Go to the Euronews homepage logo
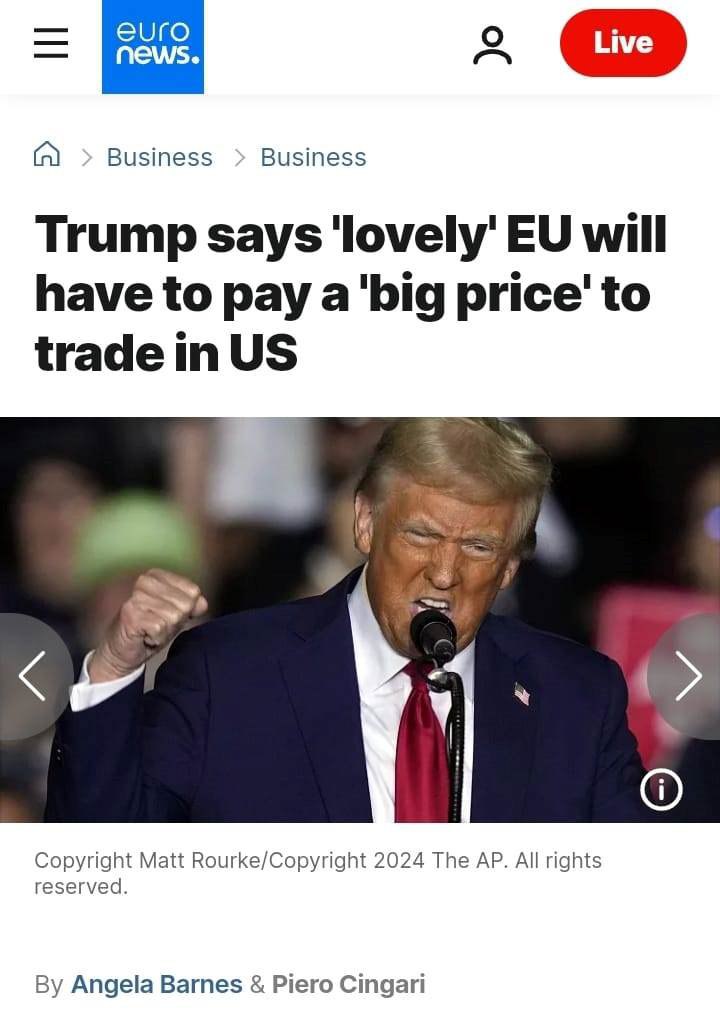This screenshot has height=1014, width=720. coord(153,47)
